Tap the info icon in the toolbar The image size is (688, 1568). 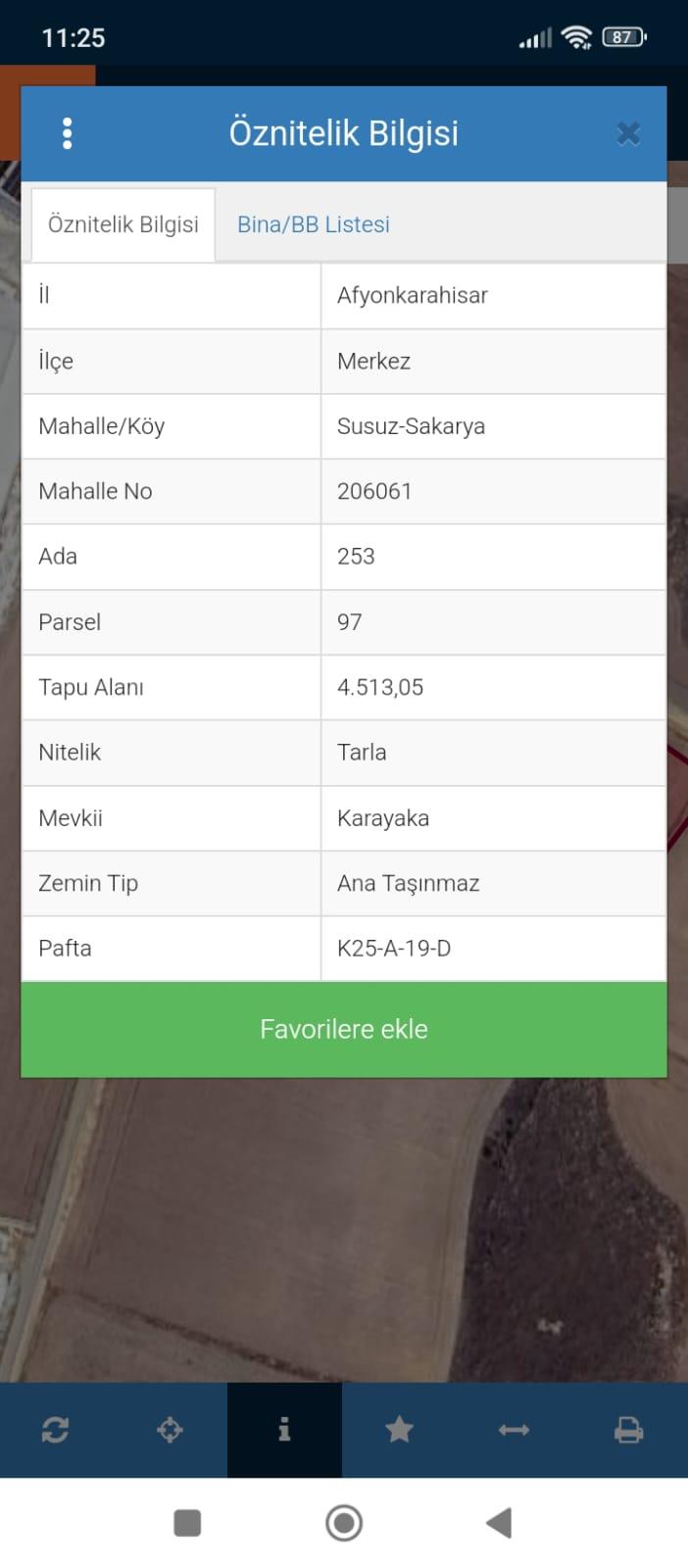[284, 1430]
